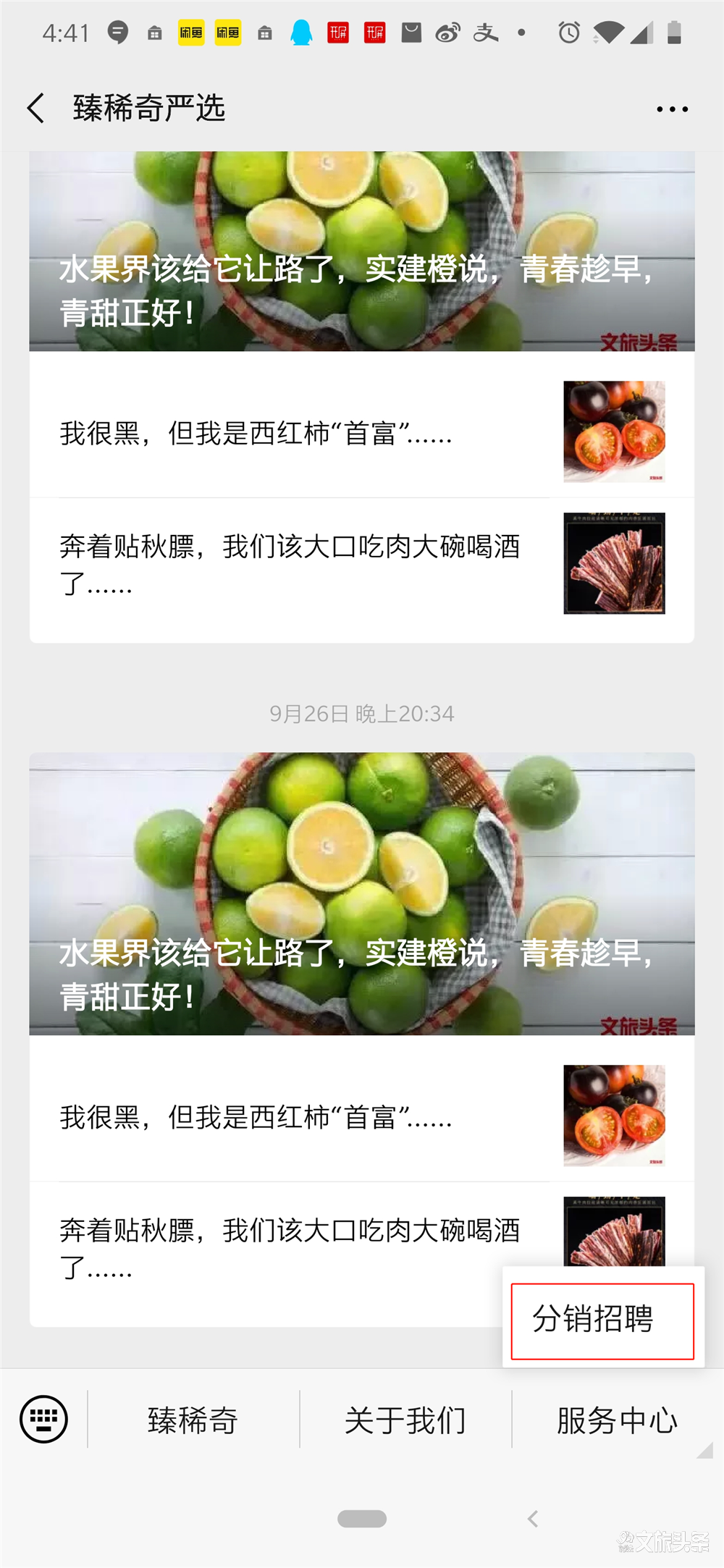Switch to keyboard input mode
The width and height of the screenshot is (724, 1568).
pos(43,1419)
